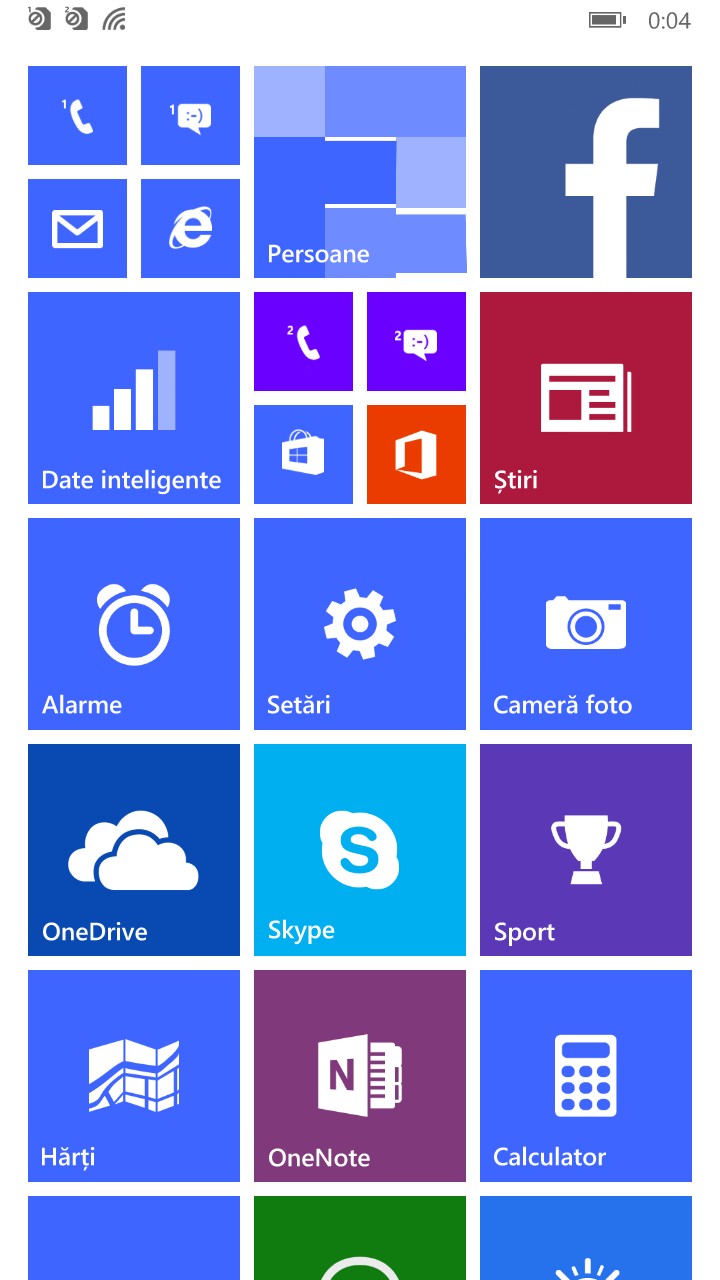Open the Persoane tile

click(x=360, y=171)
